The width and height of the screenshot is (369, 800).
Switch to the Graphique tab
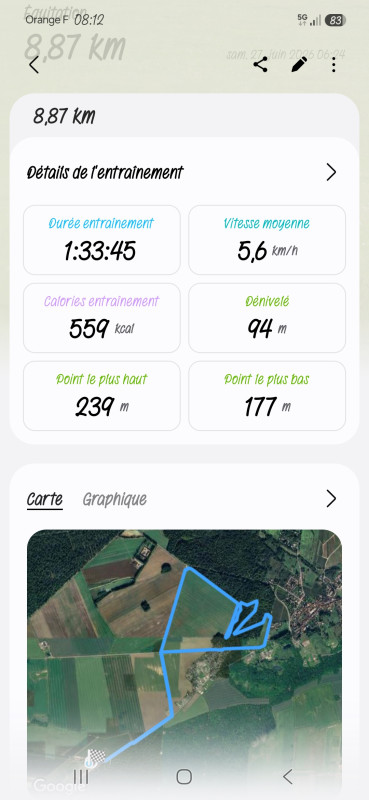115,499
